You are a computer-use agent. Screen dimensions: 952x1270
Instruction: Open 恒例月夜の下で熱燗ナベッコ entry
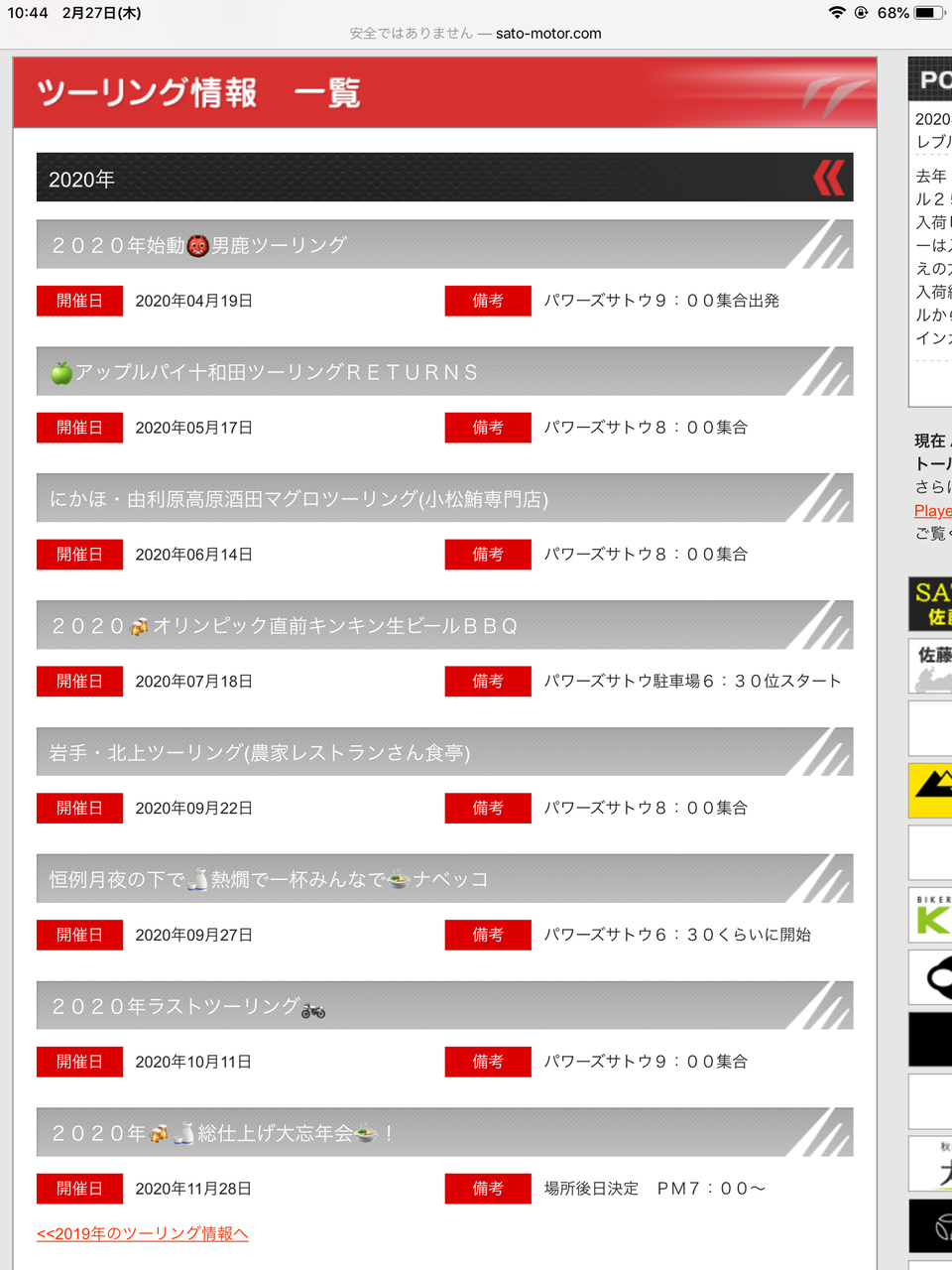444,879
